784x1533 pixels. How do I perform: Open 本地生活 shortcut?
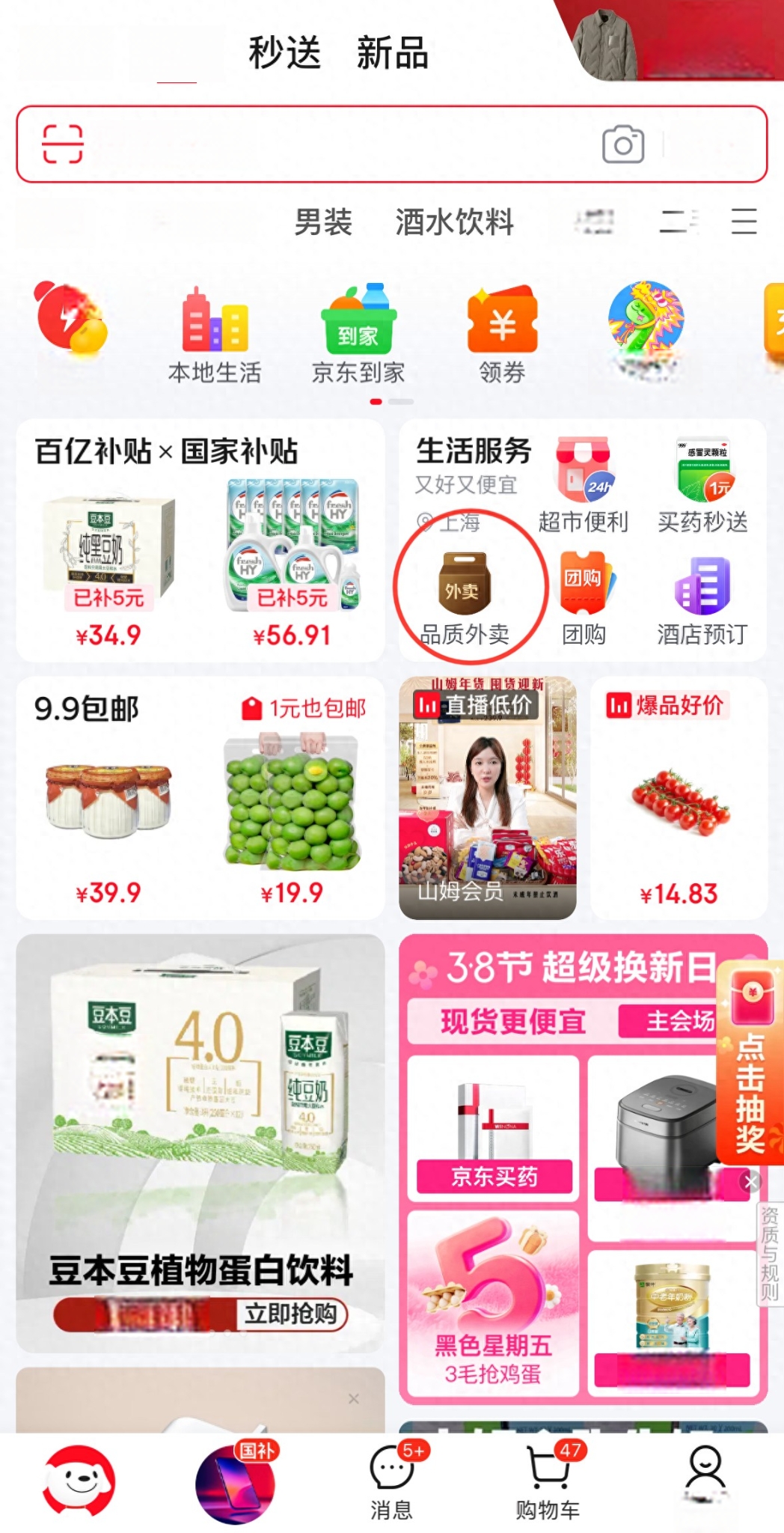pyautogui.click(x=215, y=333)
